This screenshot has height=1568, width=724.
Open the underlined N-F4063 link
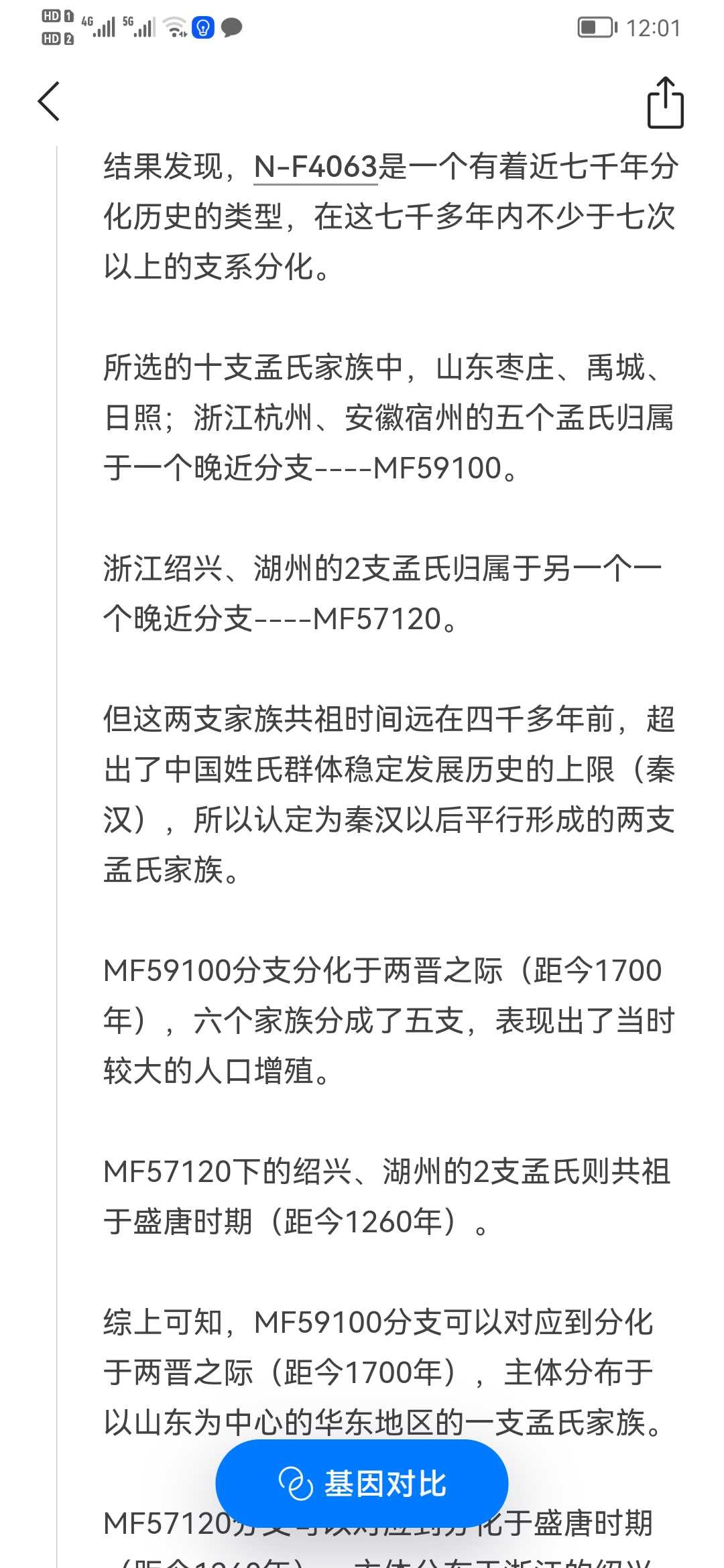coord(316,167)
